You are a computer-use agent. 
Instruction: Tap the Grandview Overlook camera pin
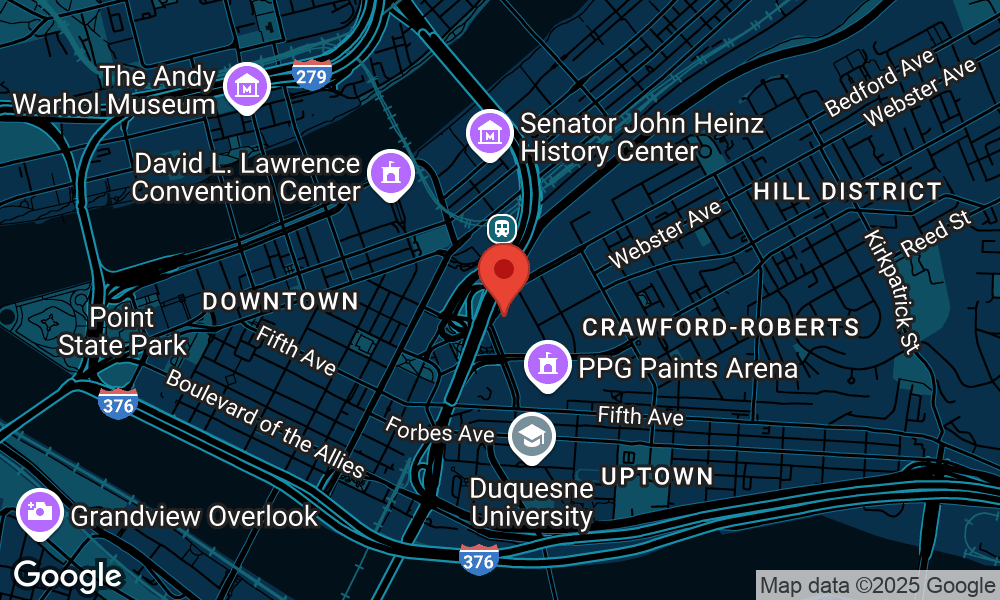41,514
